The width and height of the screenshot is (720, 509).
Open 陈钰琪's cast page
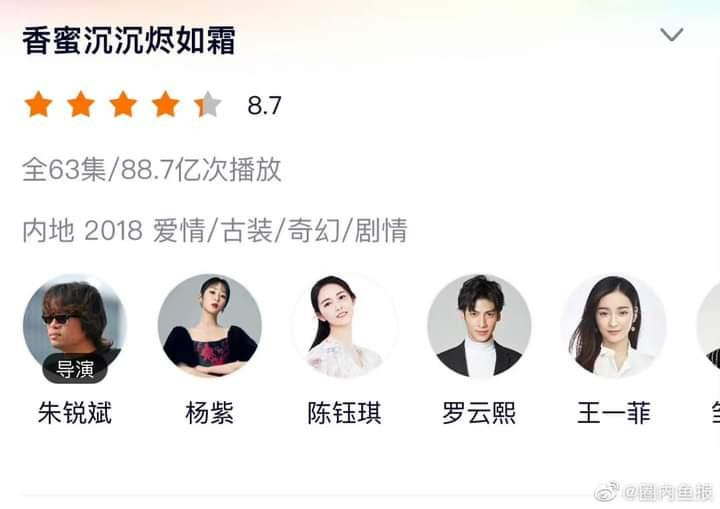pos(344,328)
